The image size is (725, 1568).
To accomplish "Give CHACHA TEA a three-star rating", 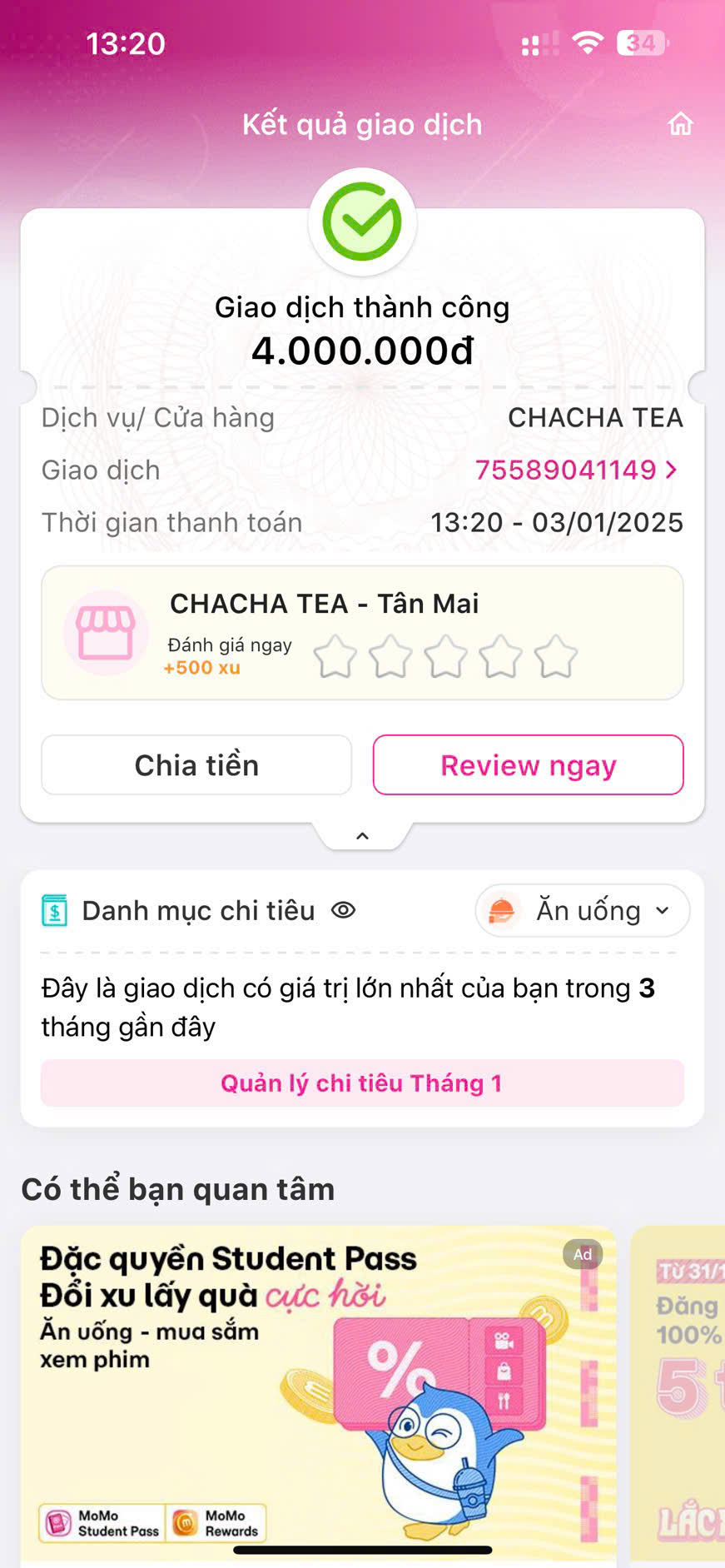I will coord(445,657).
